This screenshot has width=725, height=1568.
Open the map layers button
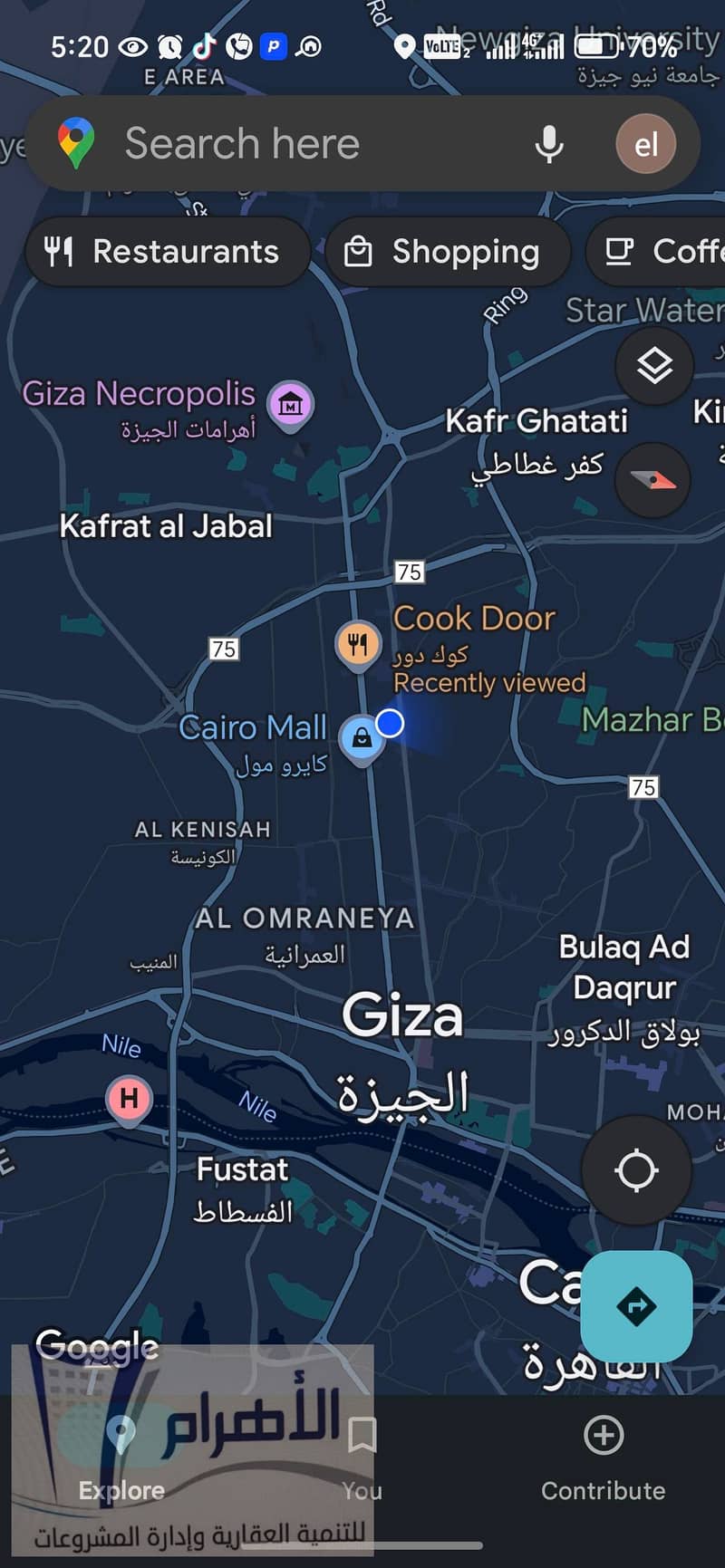point(653,366)
